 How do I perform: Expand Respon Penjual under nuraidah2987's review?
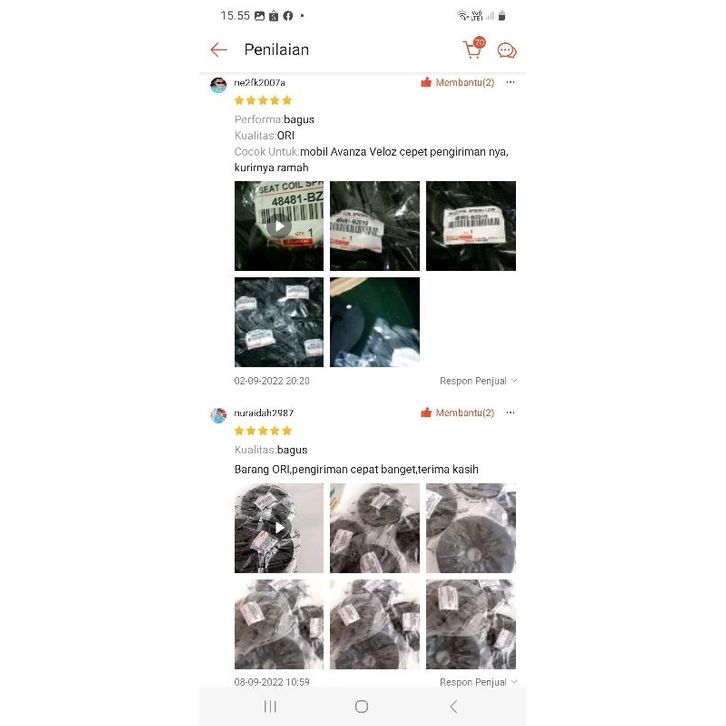pos(479,682)
